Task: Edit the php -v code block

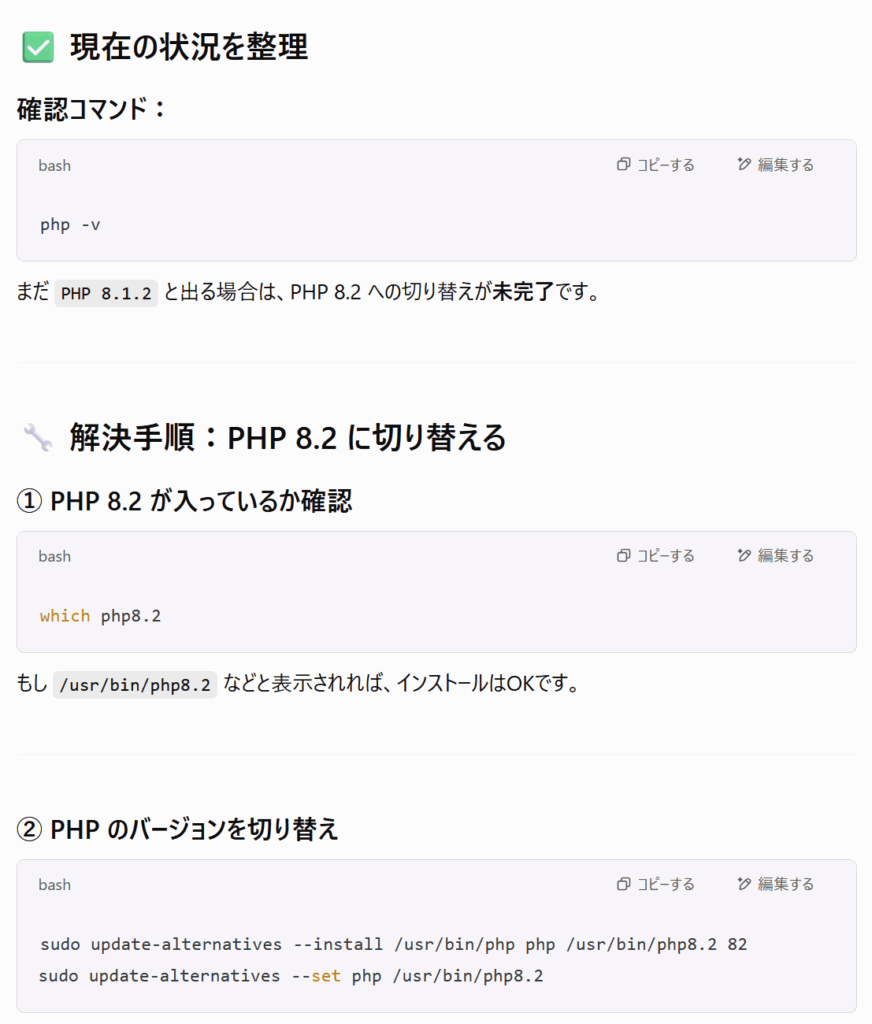Action: [x=776, y=165]
